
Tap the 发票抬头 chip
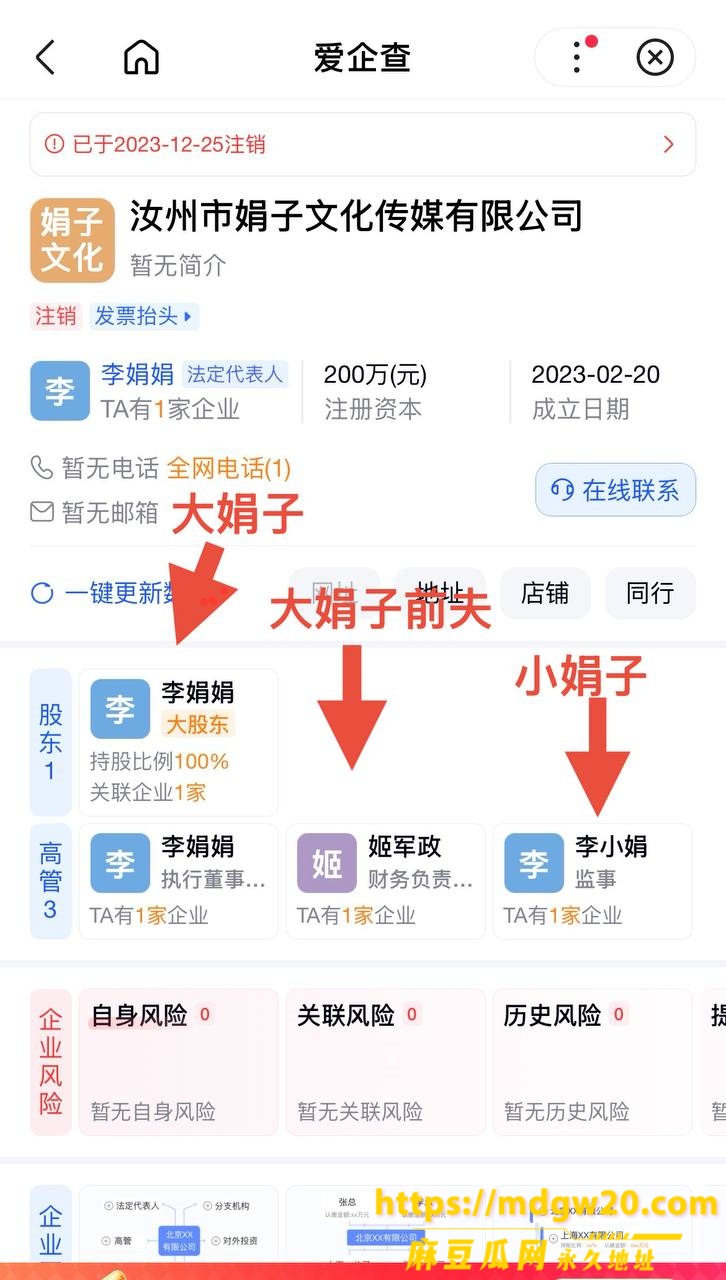tap(145, 316)
